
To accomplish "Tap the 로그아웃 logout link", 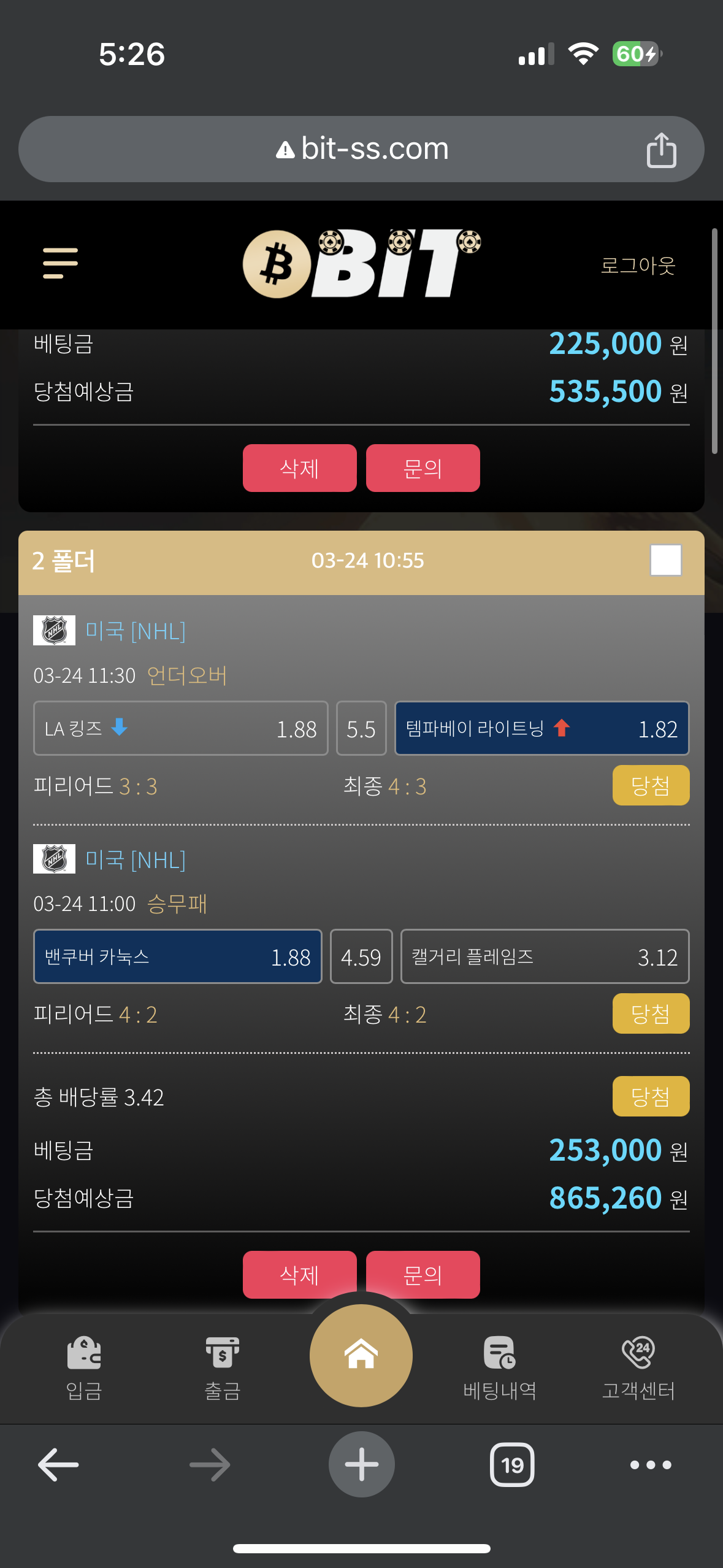I will pos(638,265).
